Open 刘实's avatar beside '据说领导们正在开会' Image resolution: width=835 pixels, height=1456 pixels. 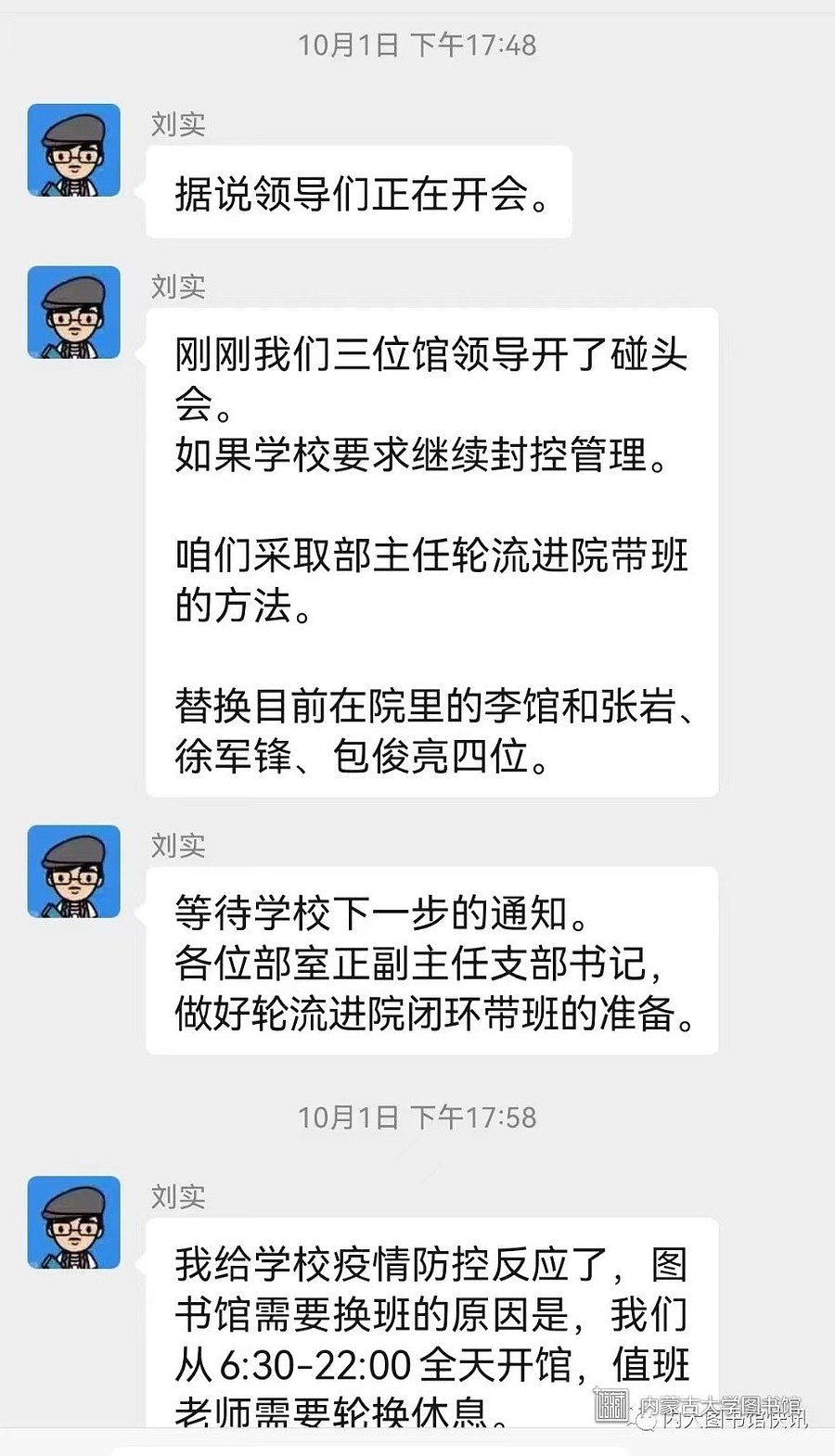coord(74,150)
